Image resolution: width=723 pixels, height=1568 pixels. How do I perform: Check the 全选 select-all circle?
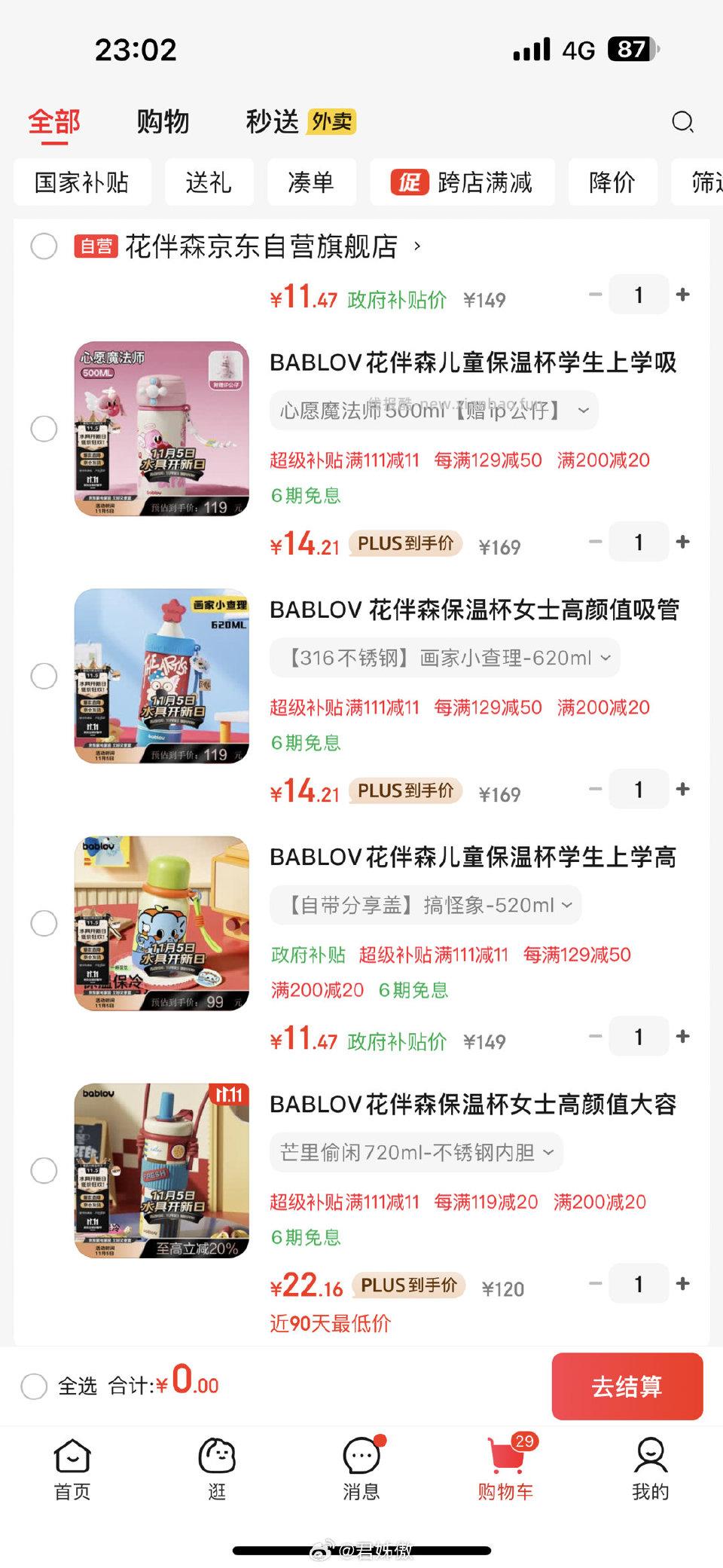(33, 1386)
